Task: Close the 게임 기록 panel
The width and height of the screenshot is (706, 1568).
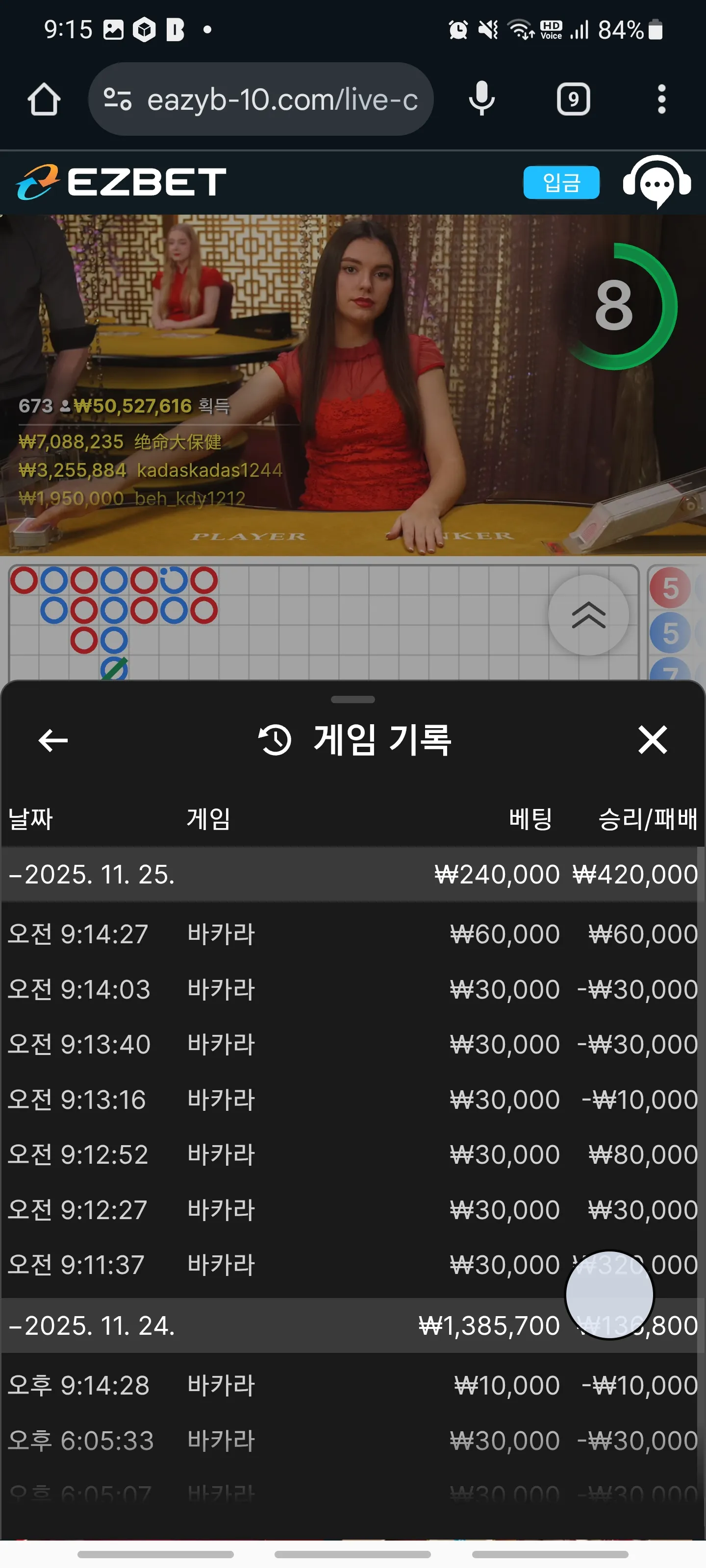Action: click(653, 739)
